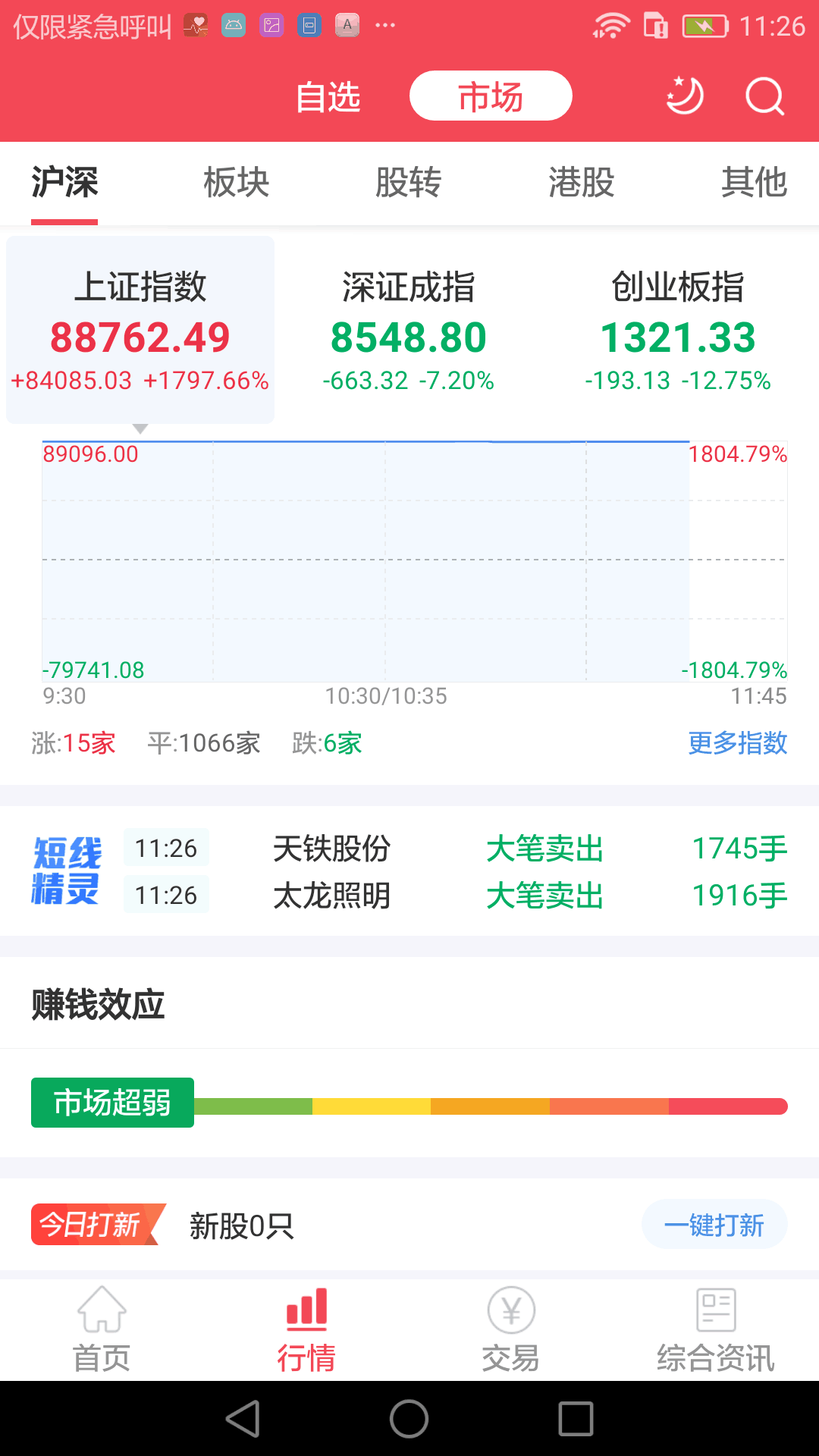The height and width of the screenshot is (1456, 819).
Task: Switch to 自选 watchlist view
Action: pyautogui.click(x=330, y=96)
